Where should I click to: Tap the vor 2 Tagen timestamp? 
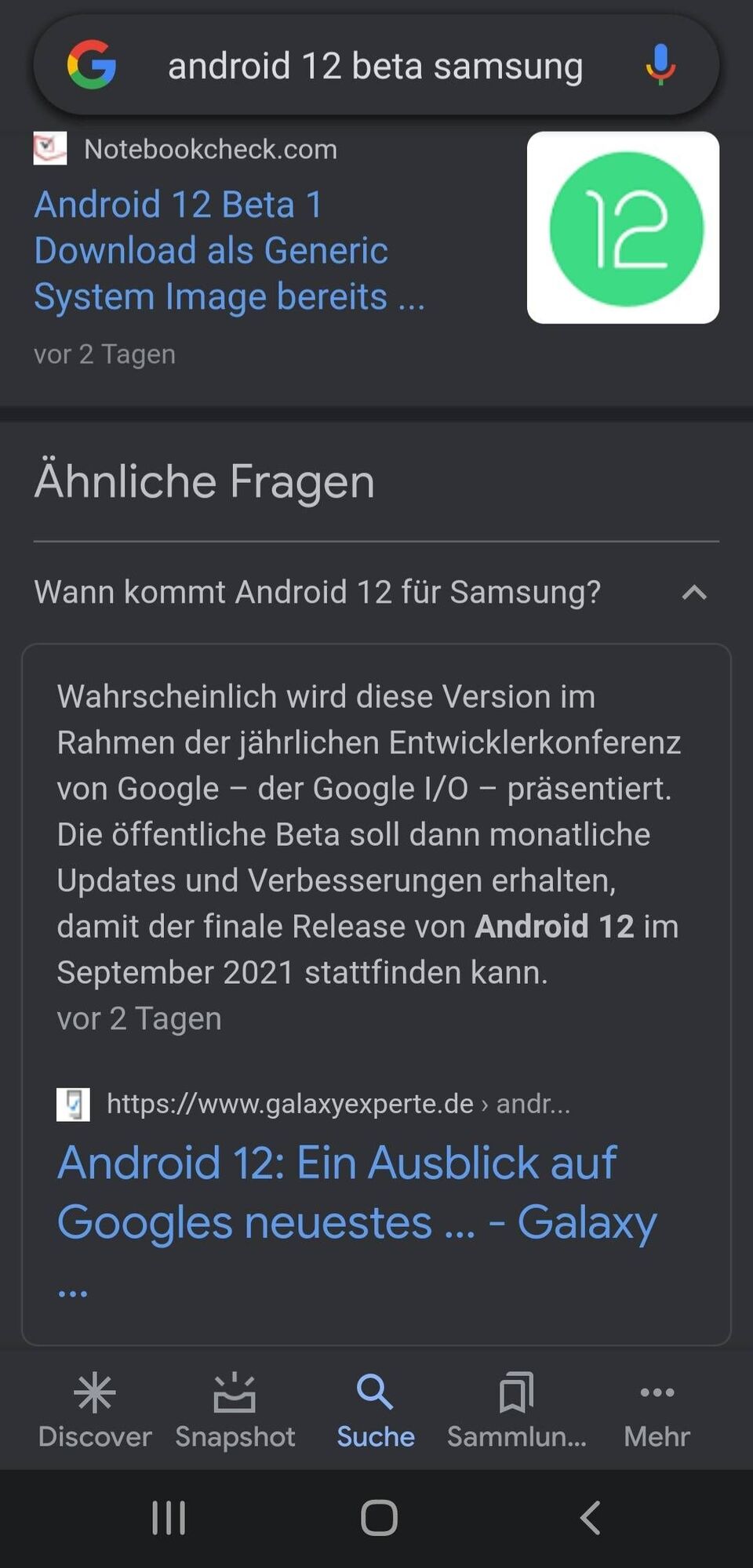(104, 354)
